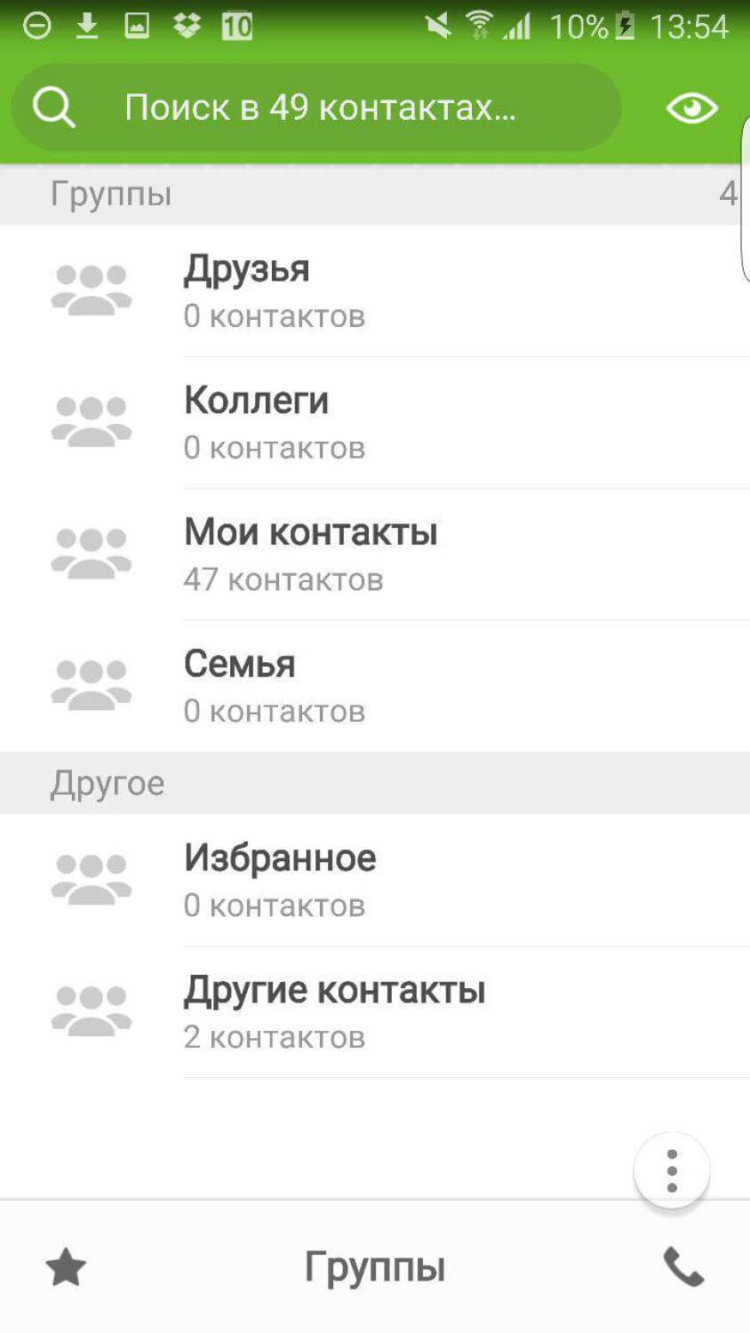750x1333 pixels.
Task: Tap the Друзья group icon
Action: click(90, 288)
